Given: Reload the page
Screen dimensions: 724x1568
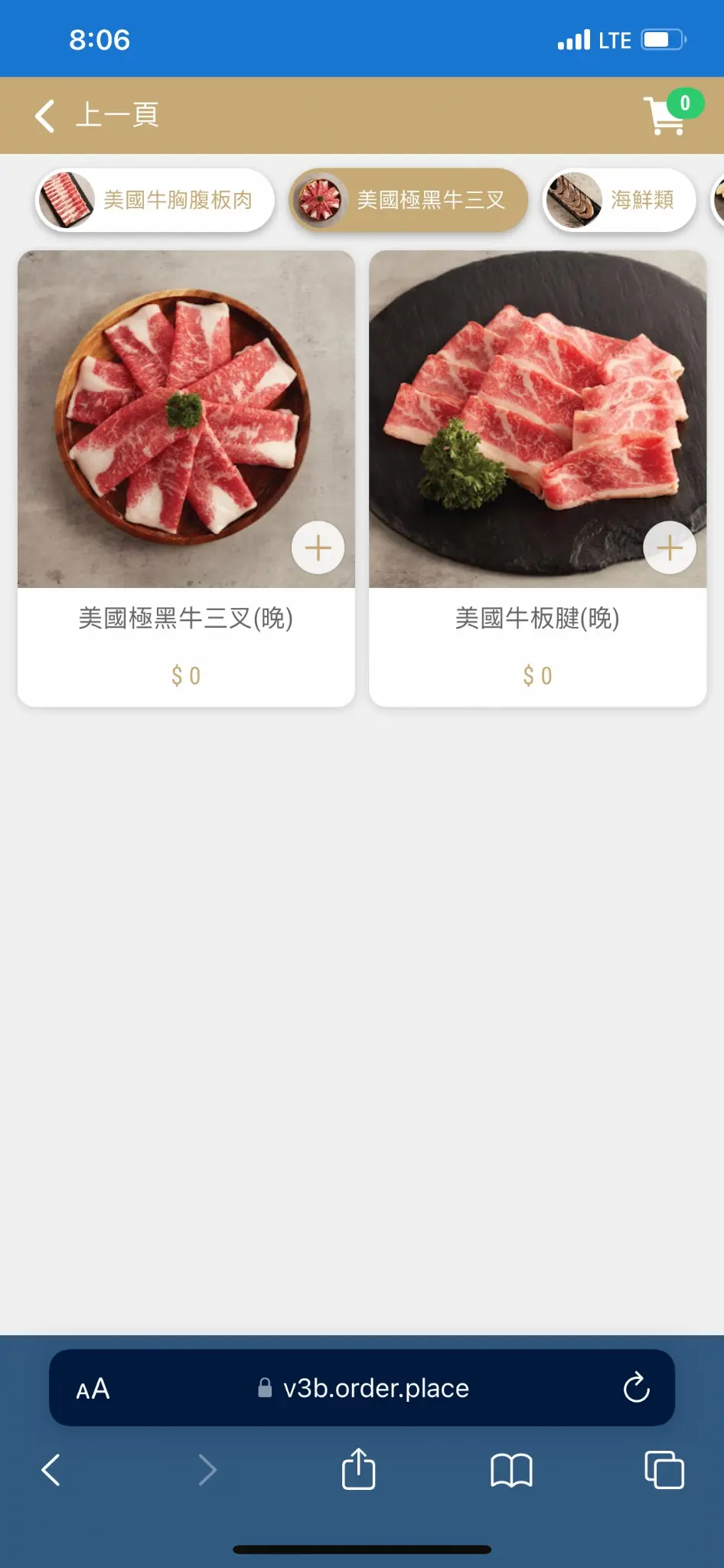Looking at the screenshot, I should [x=636, y=1388].
